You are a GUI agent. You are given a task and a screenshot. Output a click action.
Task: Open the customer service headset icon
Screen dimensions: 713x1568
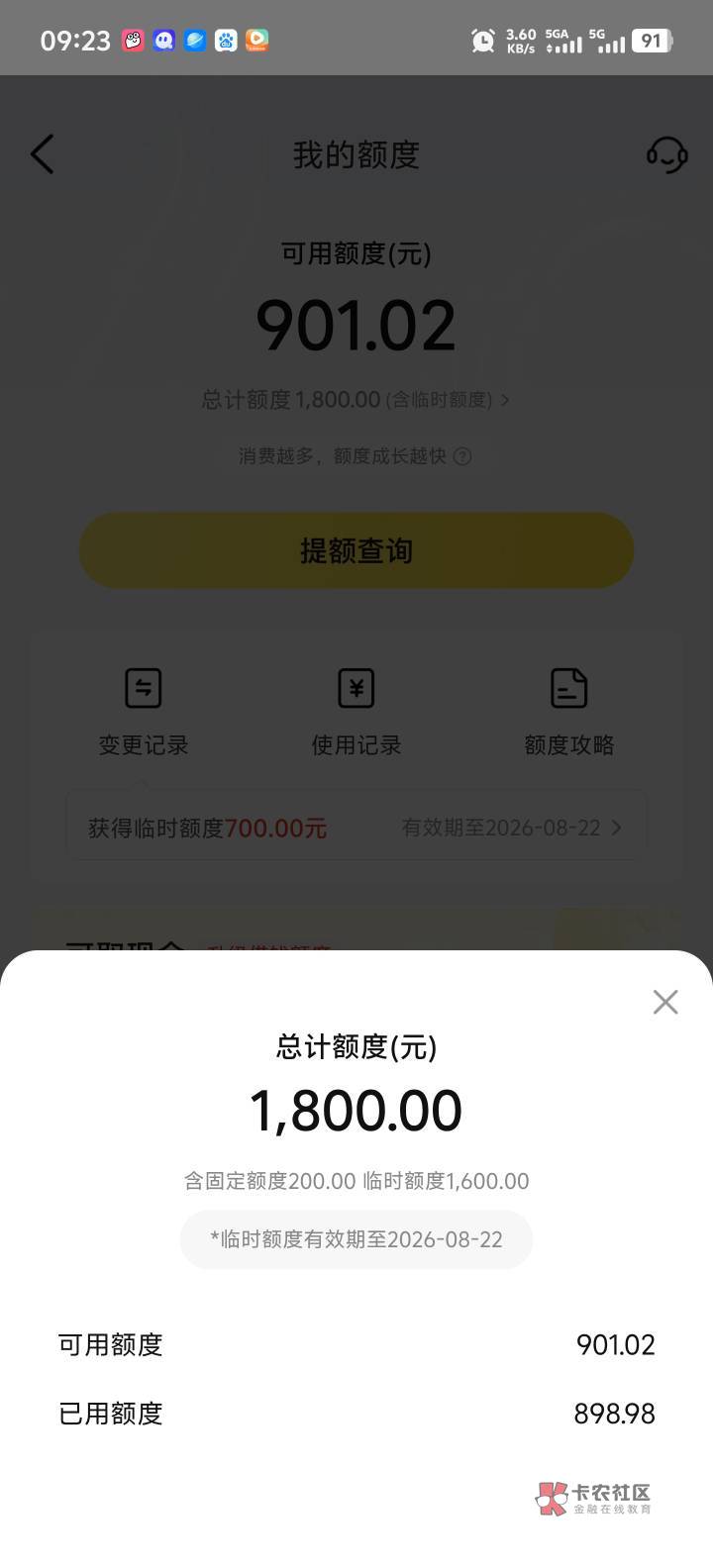tap(667, 154)
